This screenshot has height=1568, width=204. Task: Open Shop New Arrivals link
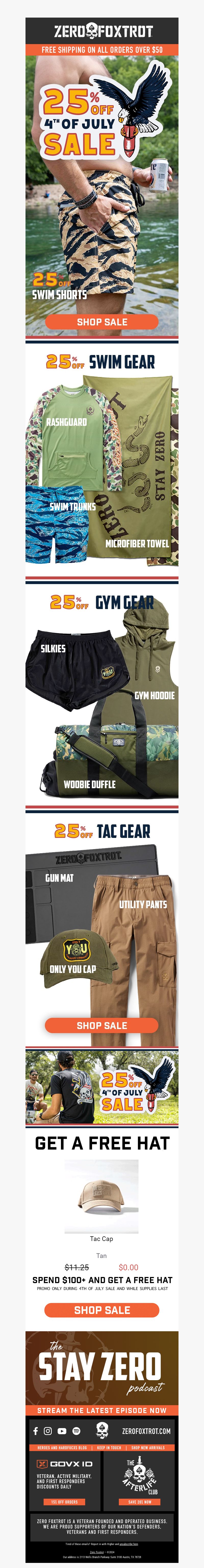click(148, 1448)
